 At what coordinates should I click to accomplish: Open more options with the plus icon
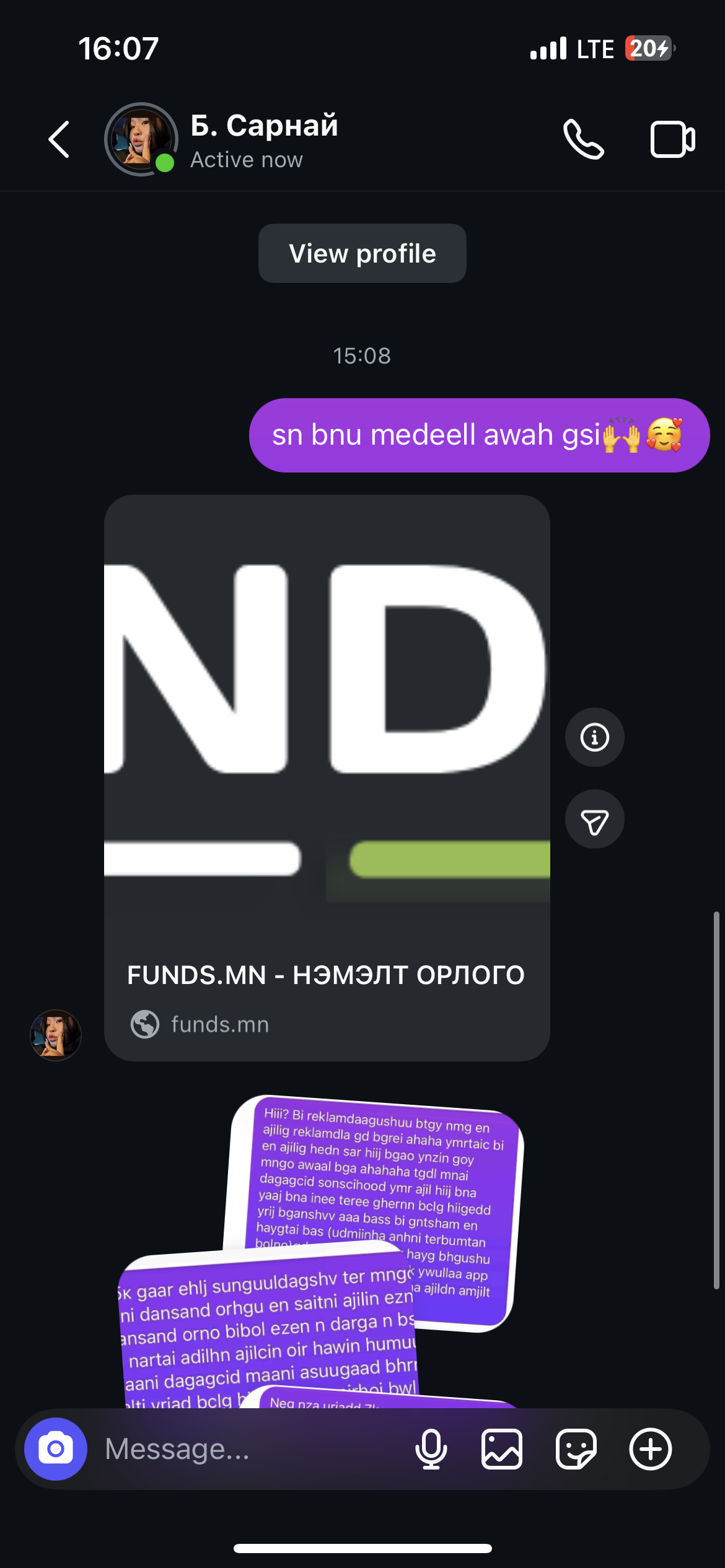(650, 1449)
